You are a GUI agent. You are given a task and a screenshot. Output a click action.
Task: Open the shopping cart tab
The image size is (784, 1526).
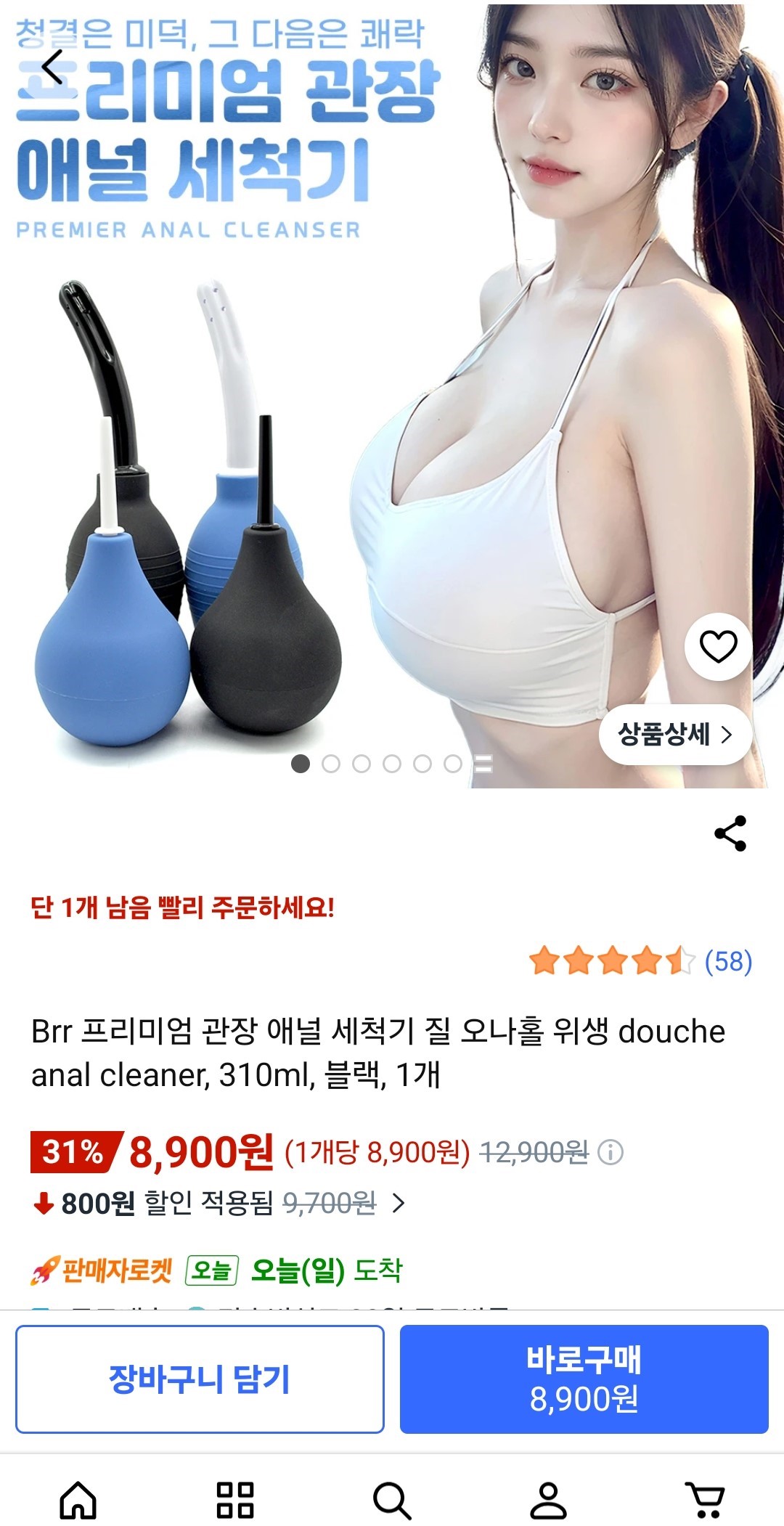[x=705, y=1500]
